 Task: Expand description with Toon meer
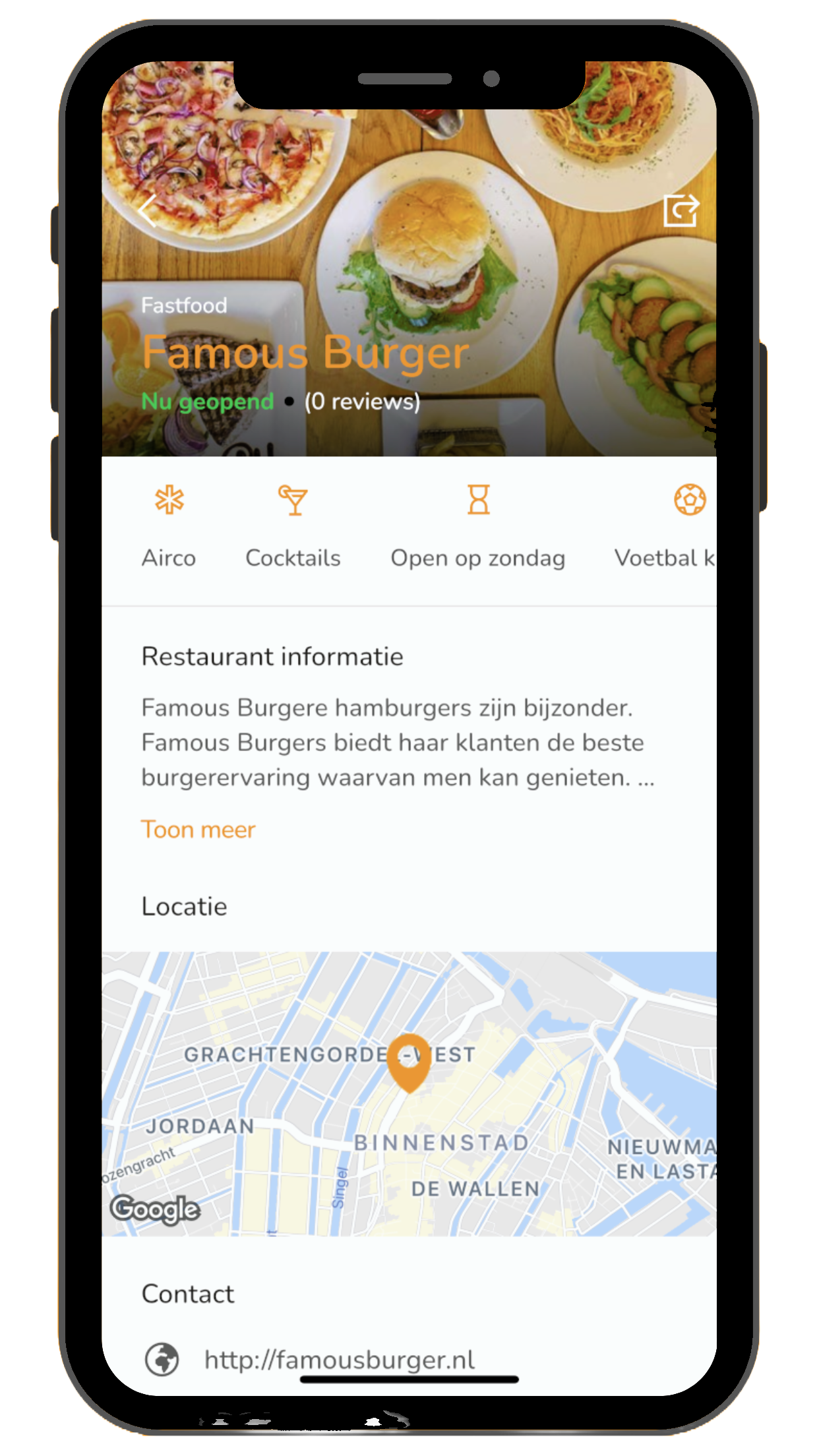point(198,830)
